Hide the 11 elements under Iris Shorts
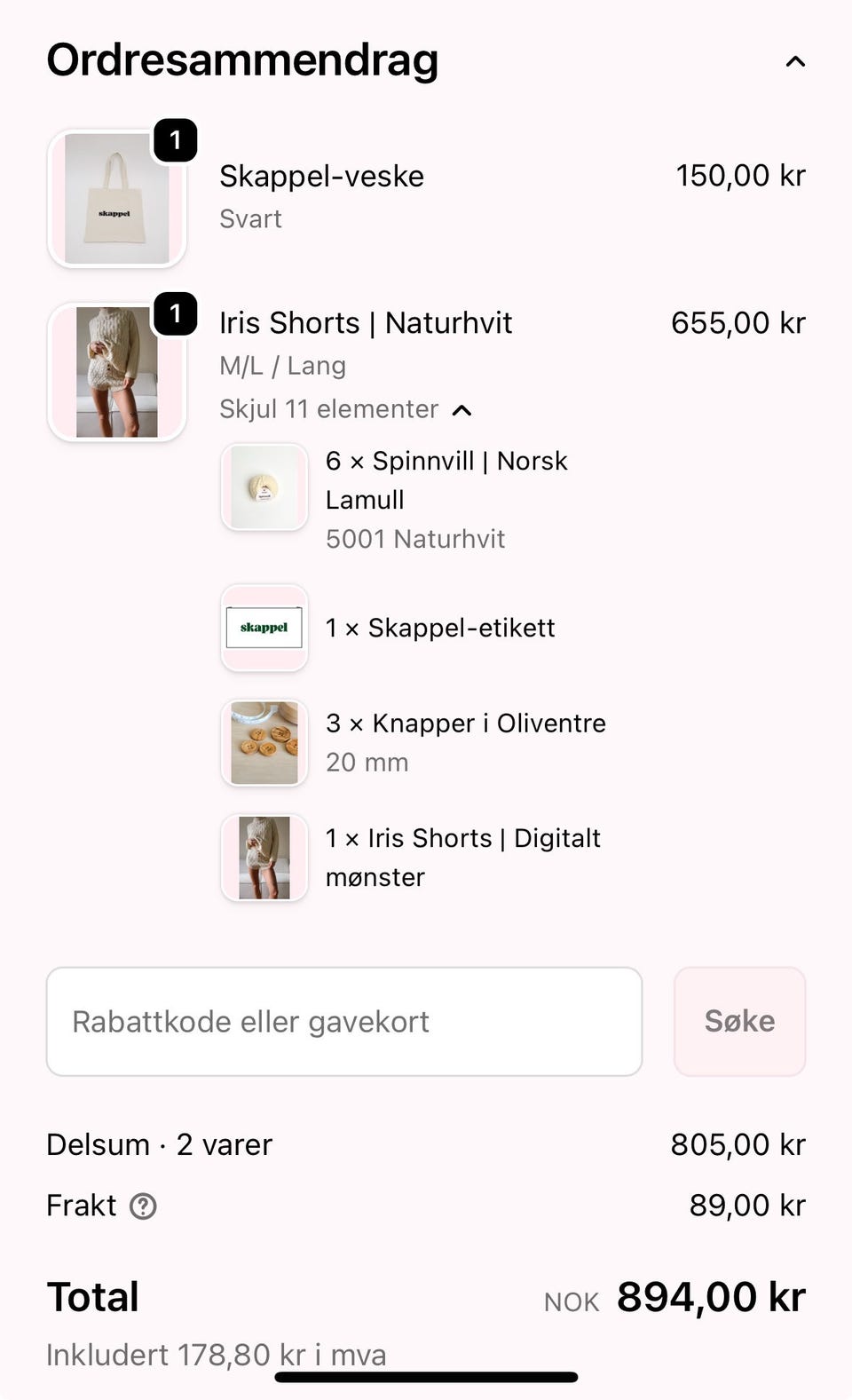852x1400 pixels. 346,409
